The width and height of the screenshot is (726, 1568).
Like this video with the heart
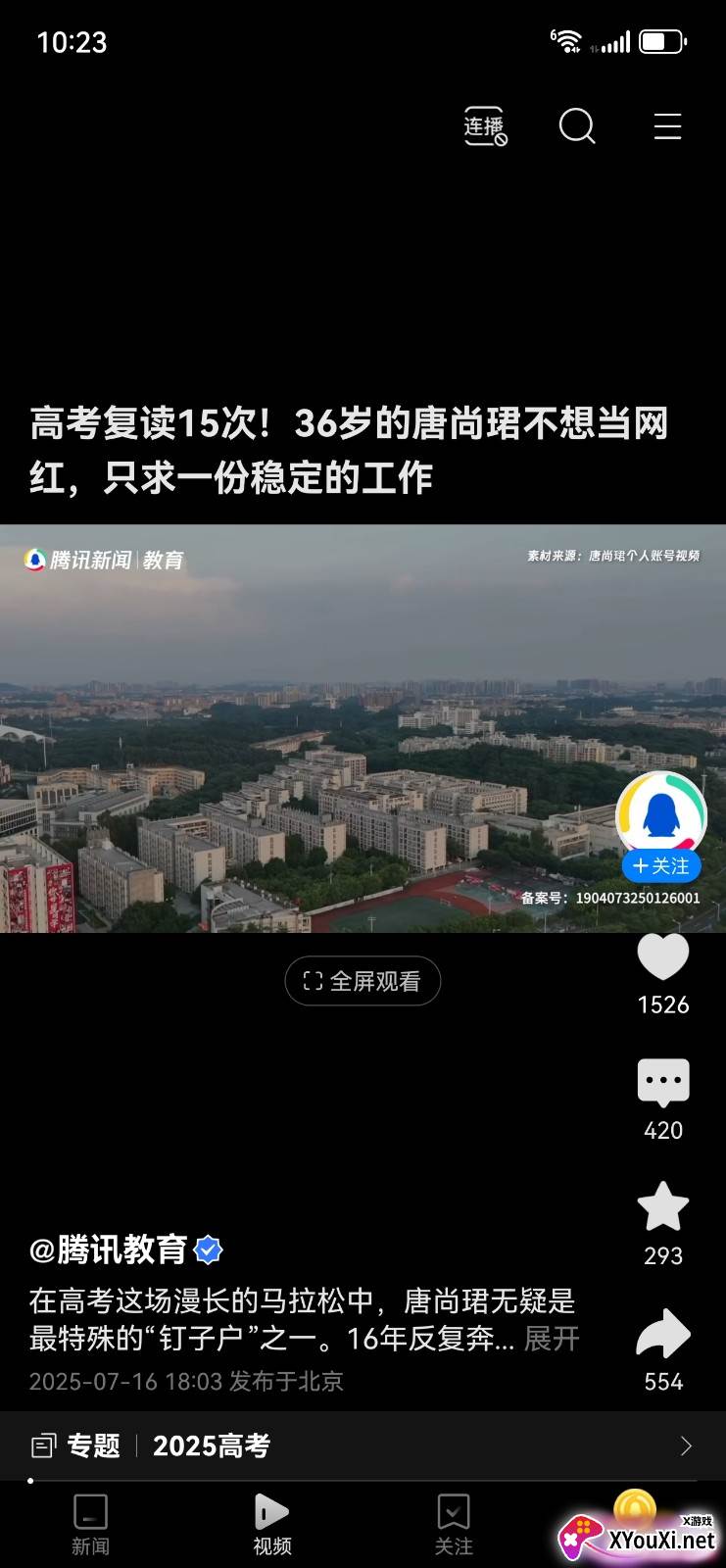(663, 957)
